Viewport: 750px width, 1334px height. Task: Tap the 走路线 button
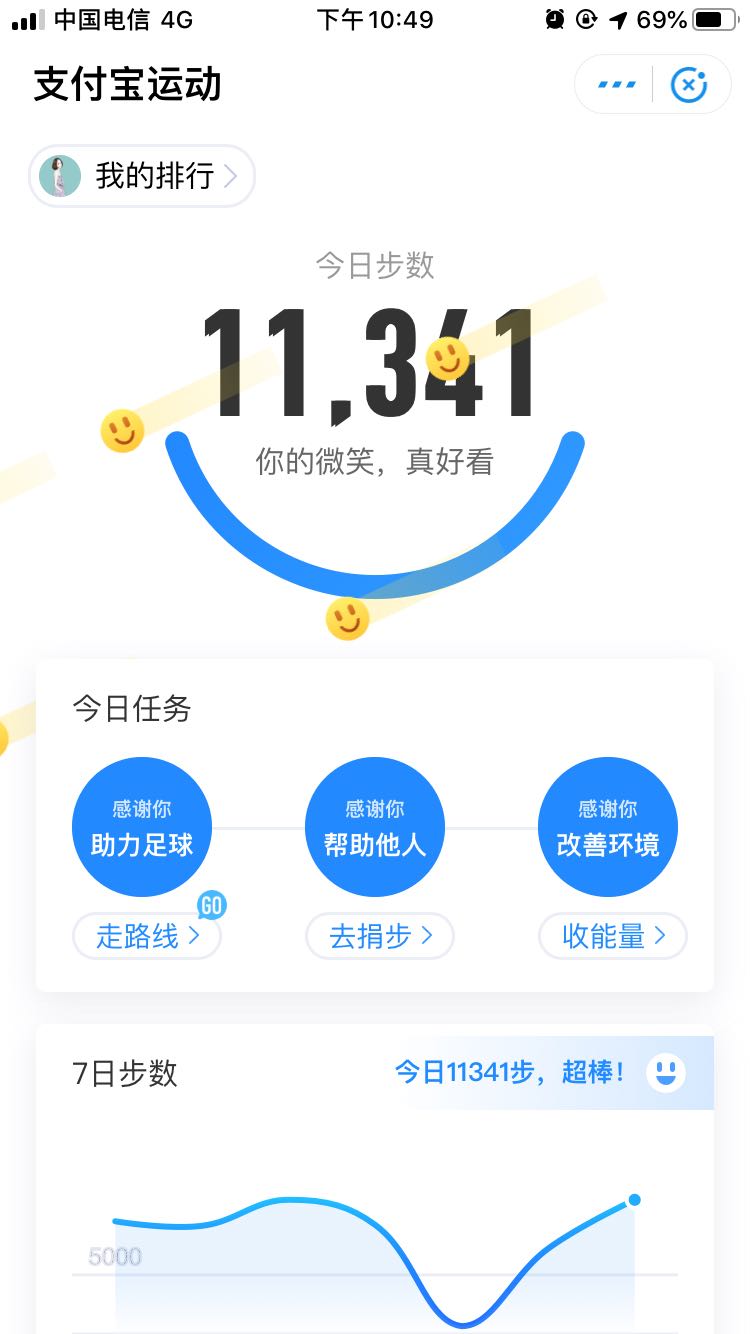147,936
